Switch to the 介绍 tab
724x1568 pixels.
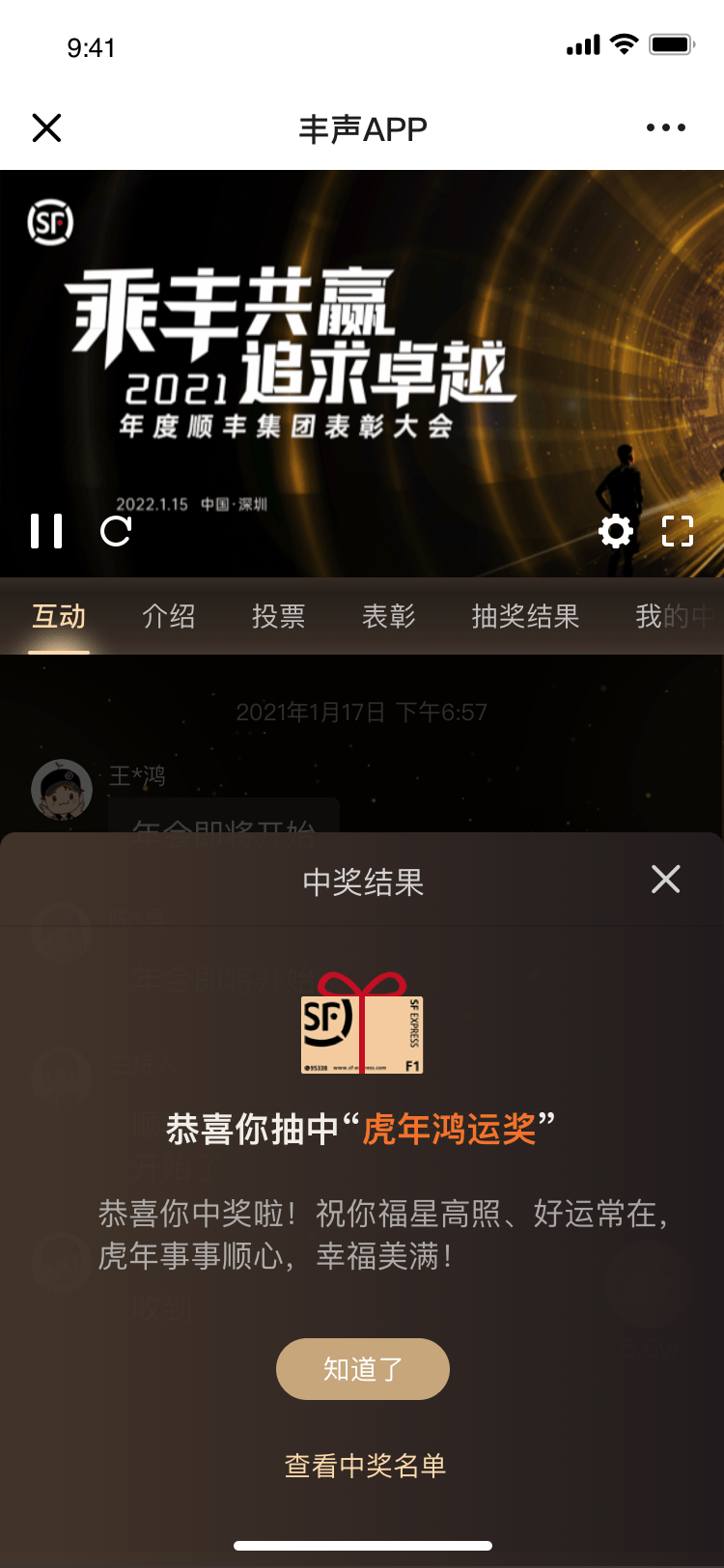(169, 616)
